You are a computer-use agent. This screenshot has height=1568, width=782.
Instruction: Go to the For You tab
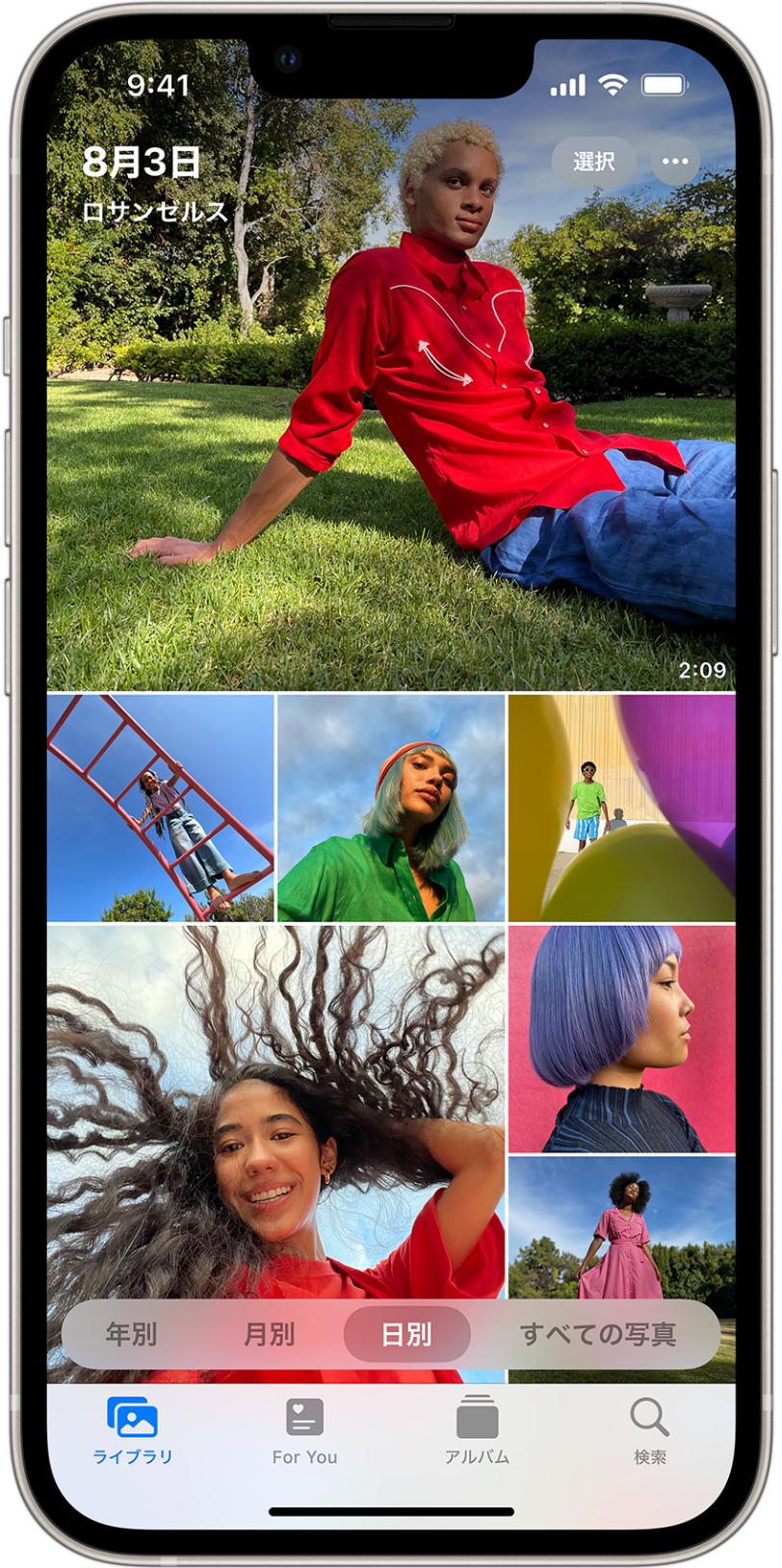[x=304, y=1430]
